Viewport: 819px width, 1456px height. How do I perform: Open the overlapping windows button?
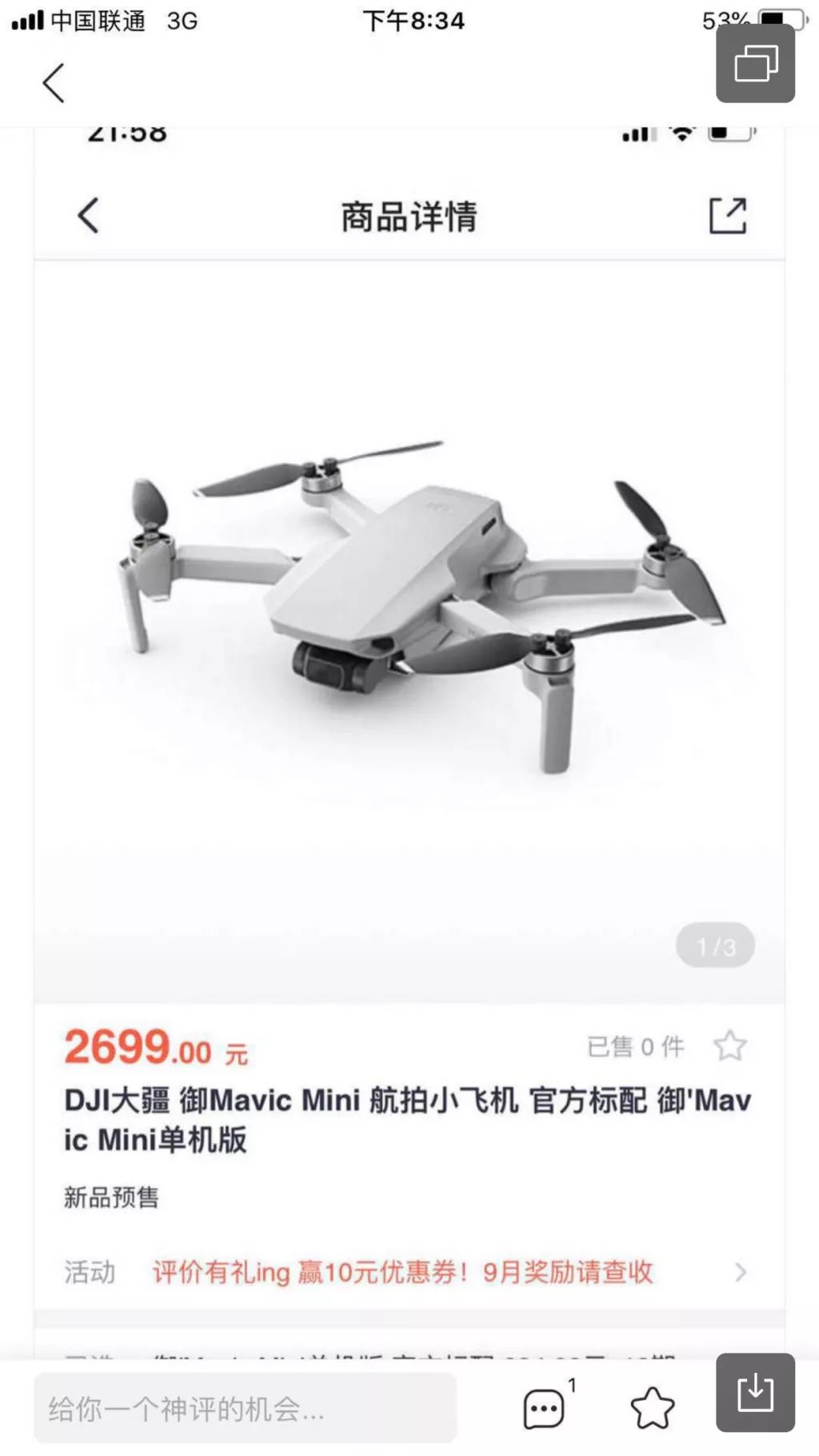pyautogui.click(x=755, y=64)
